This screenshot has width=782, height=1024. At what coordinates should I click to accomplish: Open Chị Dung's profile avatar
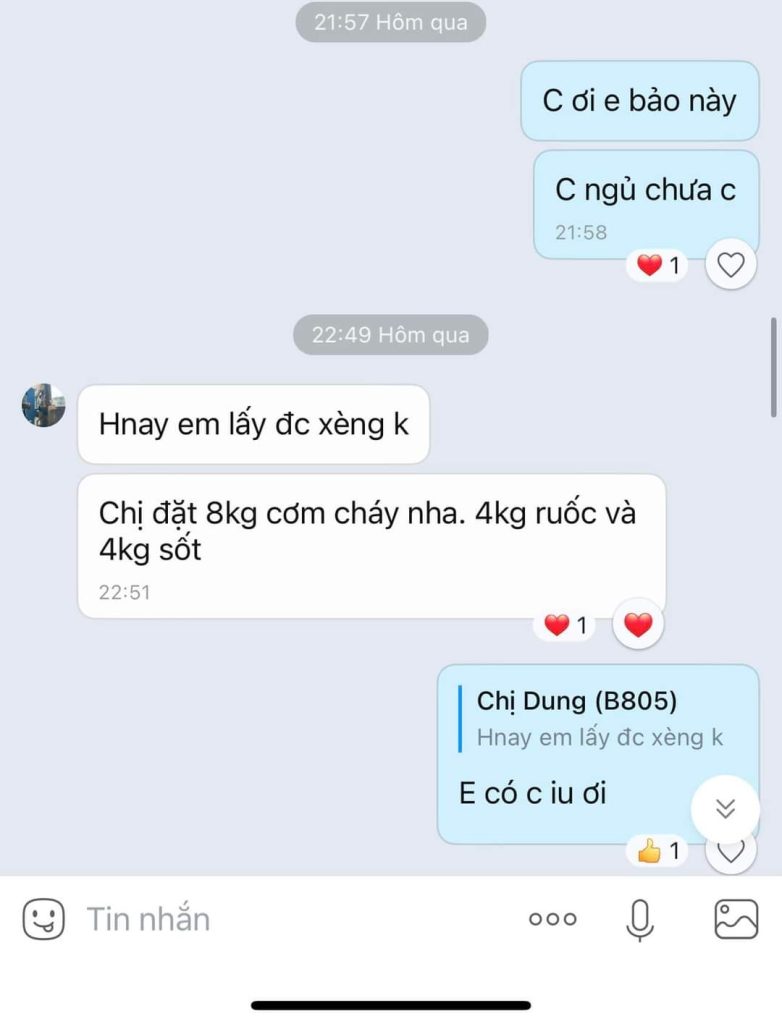point(44,405)
